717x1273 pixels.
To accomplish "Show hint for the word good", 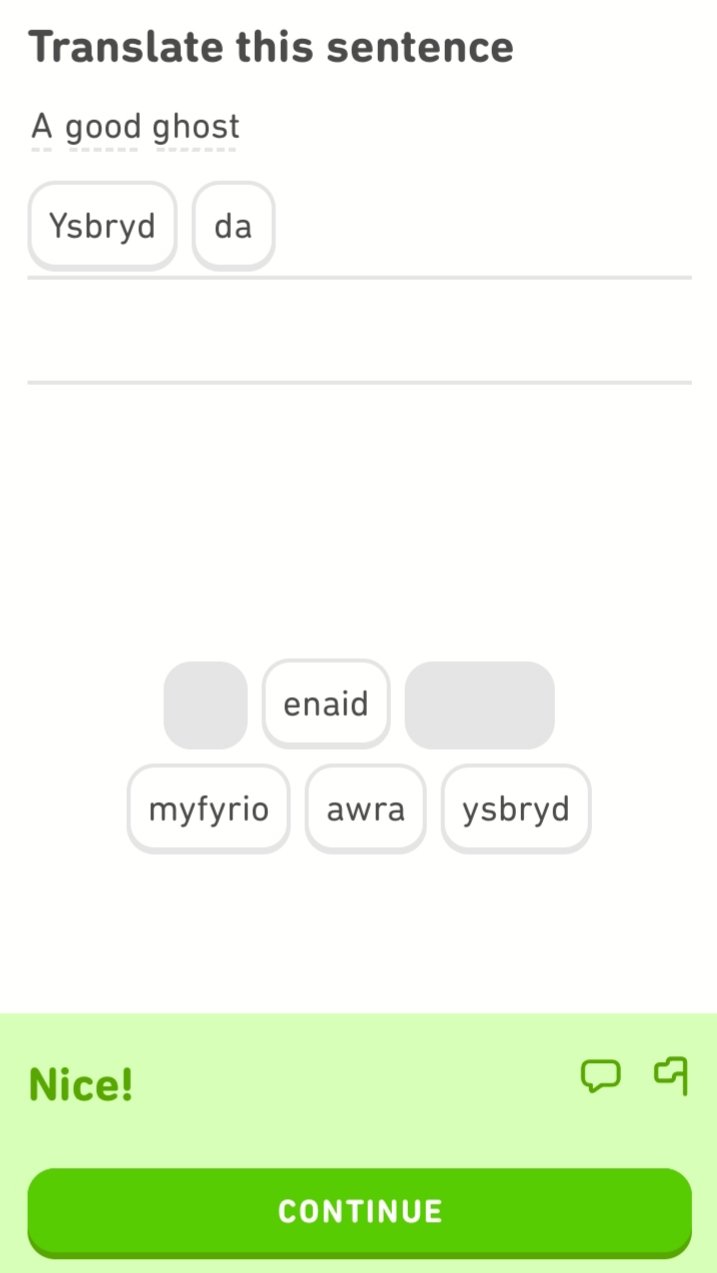I will [x=103, y=127].
